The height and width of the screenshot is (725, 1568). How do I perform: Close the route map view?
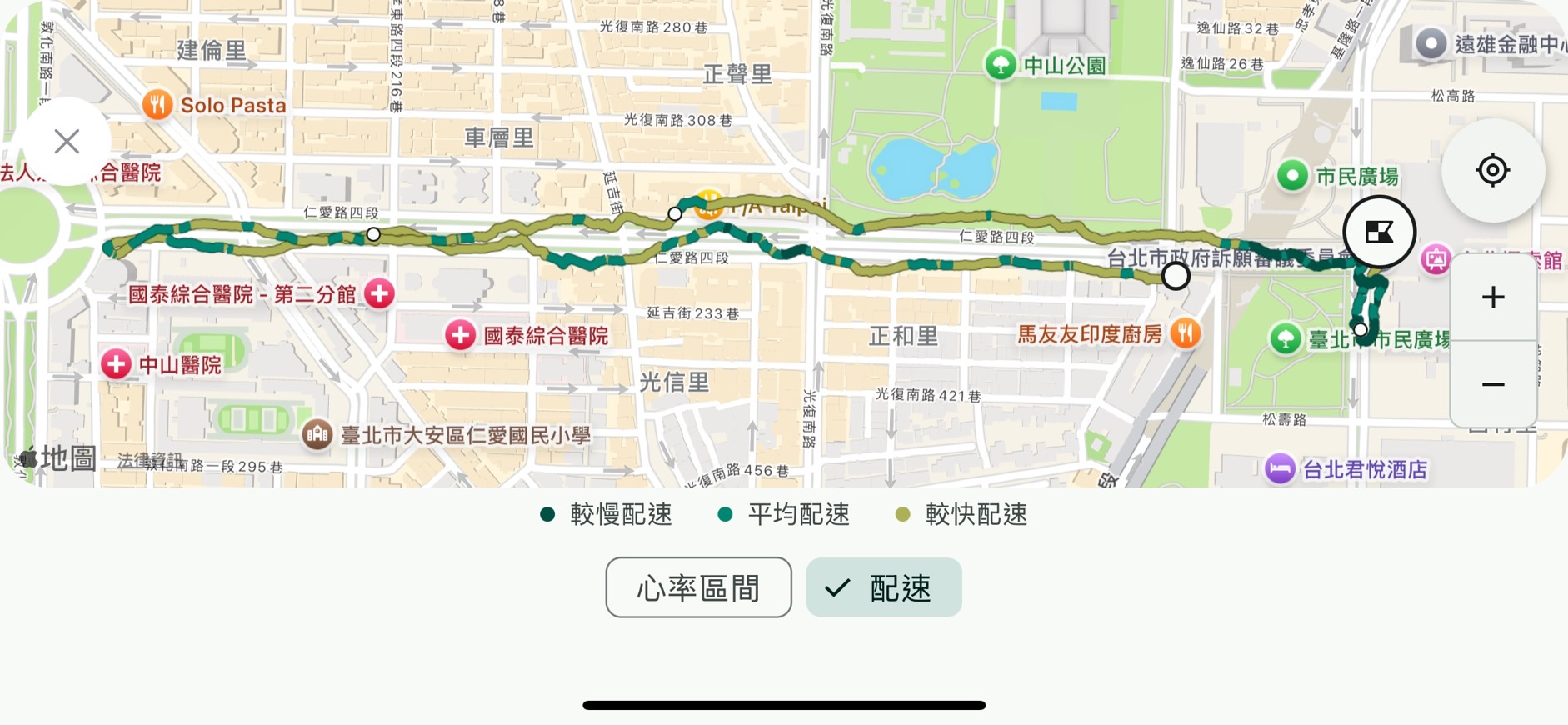click(67, 142)
